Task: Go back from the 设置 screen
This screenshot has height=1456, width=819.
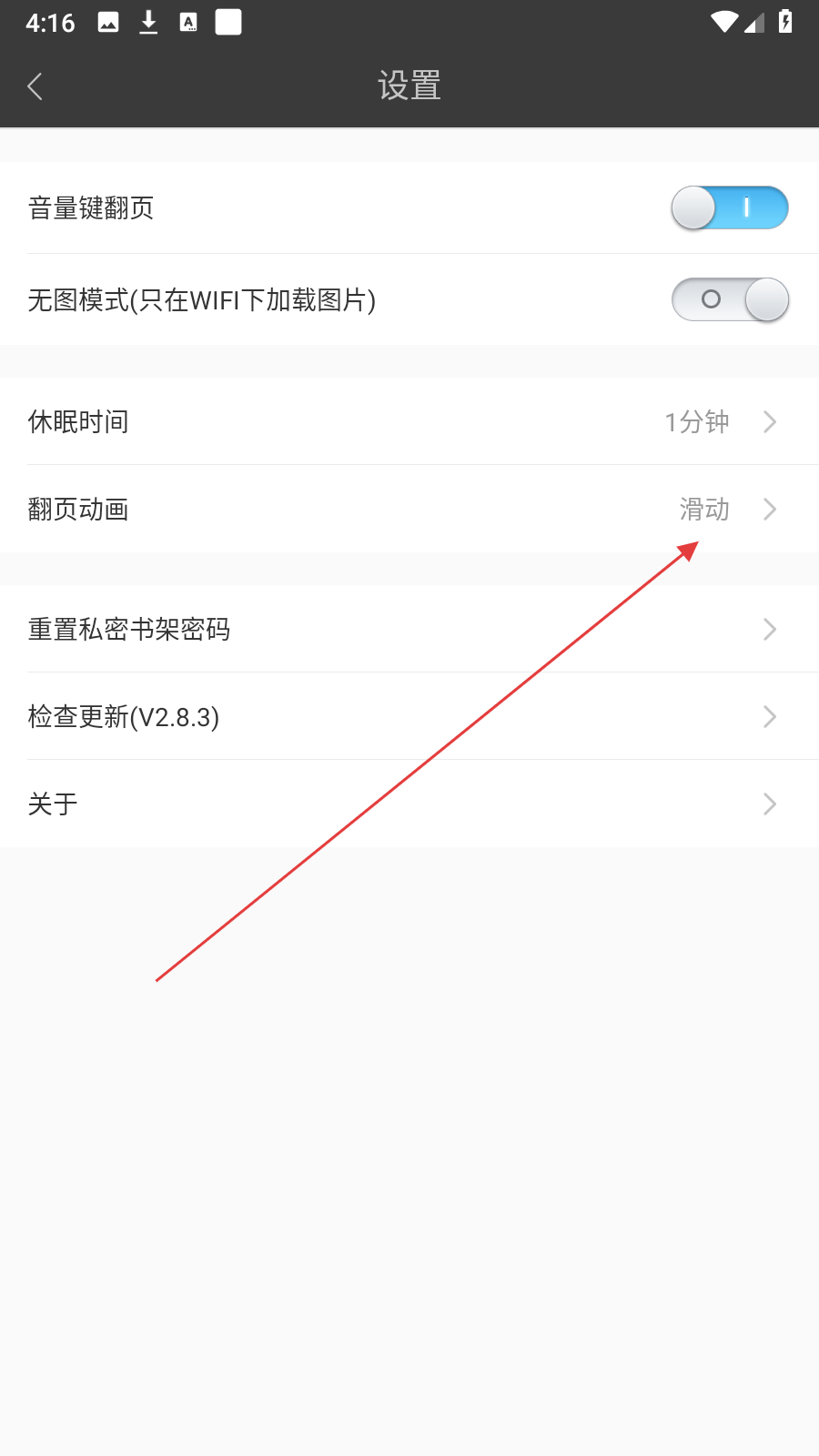Action: click(35, 86)
